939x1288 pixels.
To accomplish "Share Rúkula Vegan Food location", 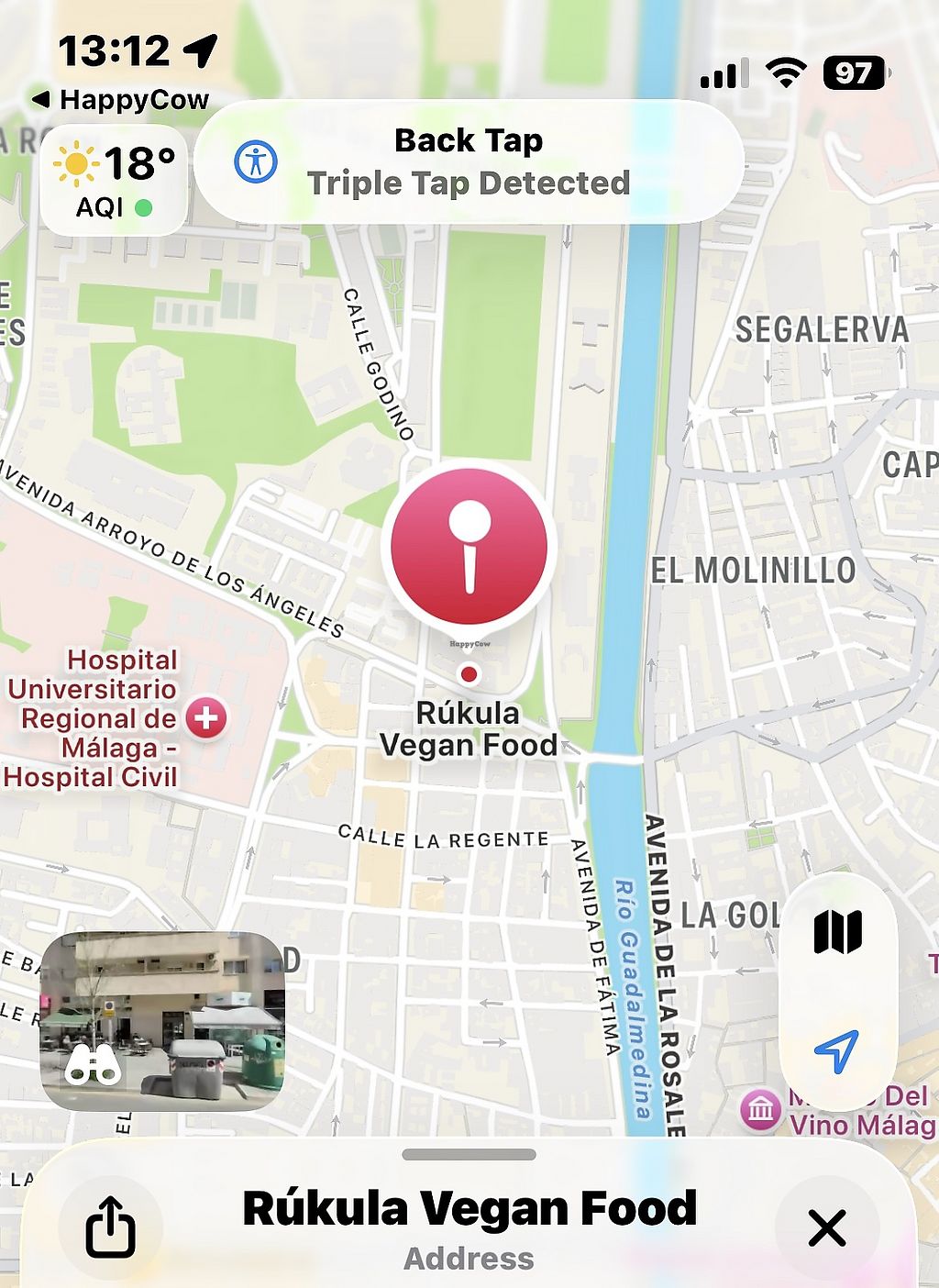I will pyautogui.click(x=110, y=1227).
